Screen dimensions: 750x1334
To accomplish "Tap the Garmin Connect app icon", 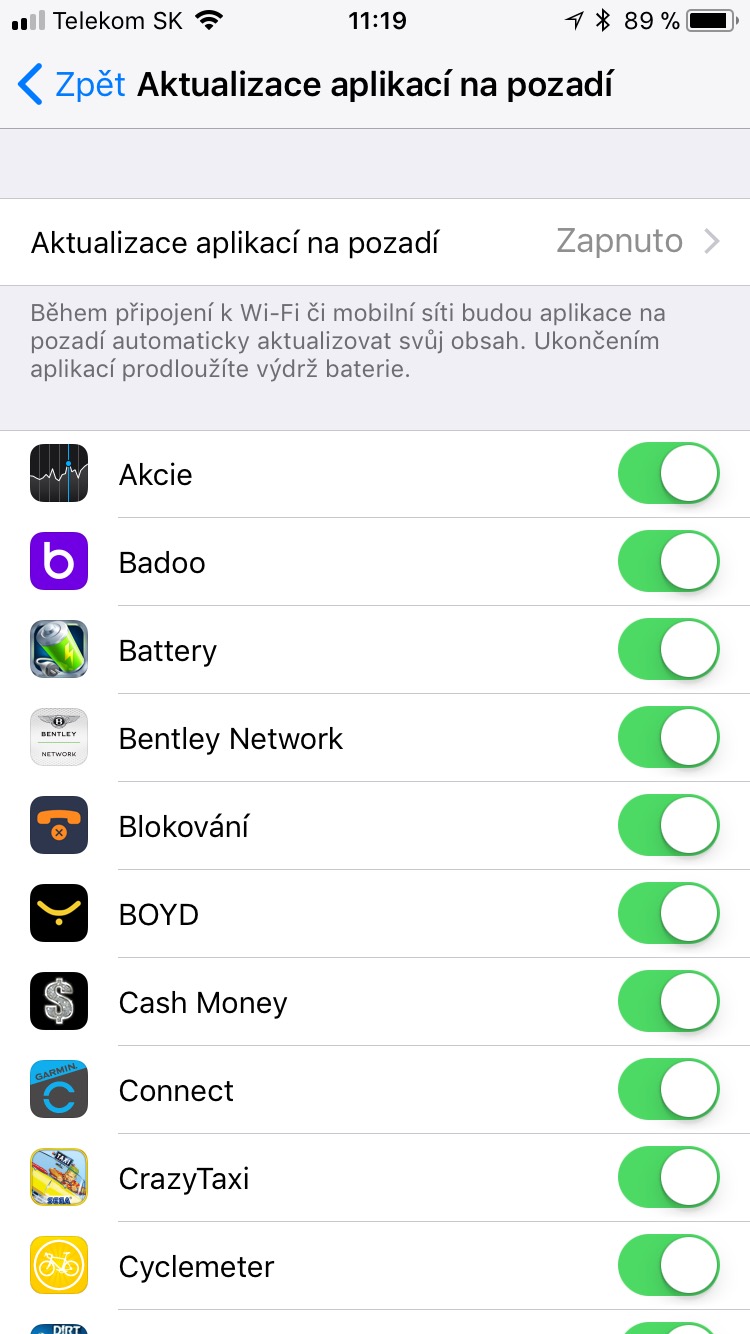I will coord(58,1089).
